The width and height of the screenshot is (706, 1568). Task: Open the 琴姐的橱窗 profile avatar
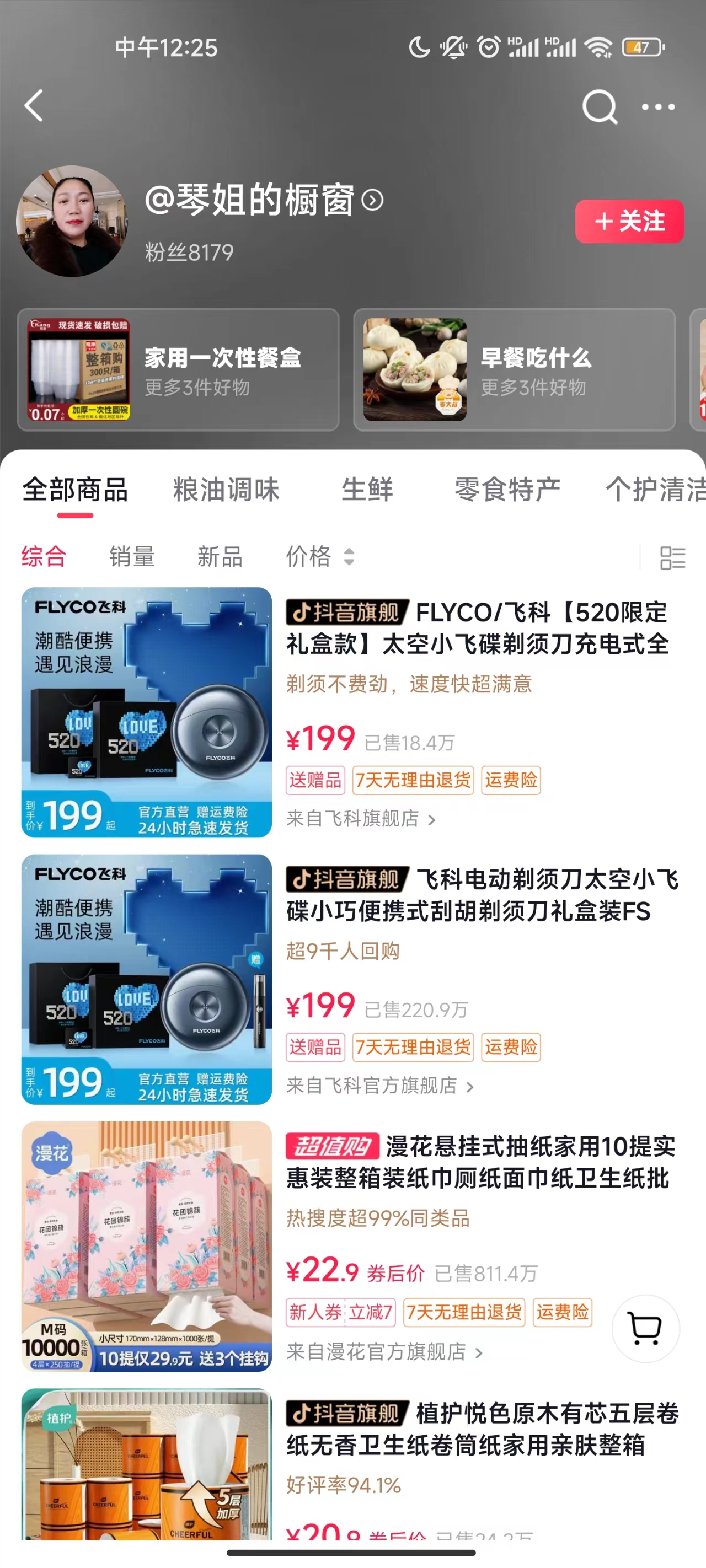[x=72, y=222]
